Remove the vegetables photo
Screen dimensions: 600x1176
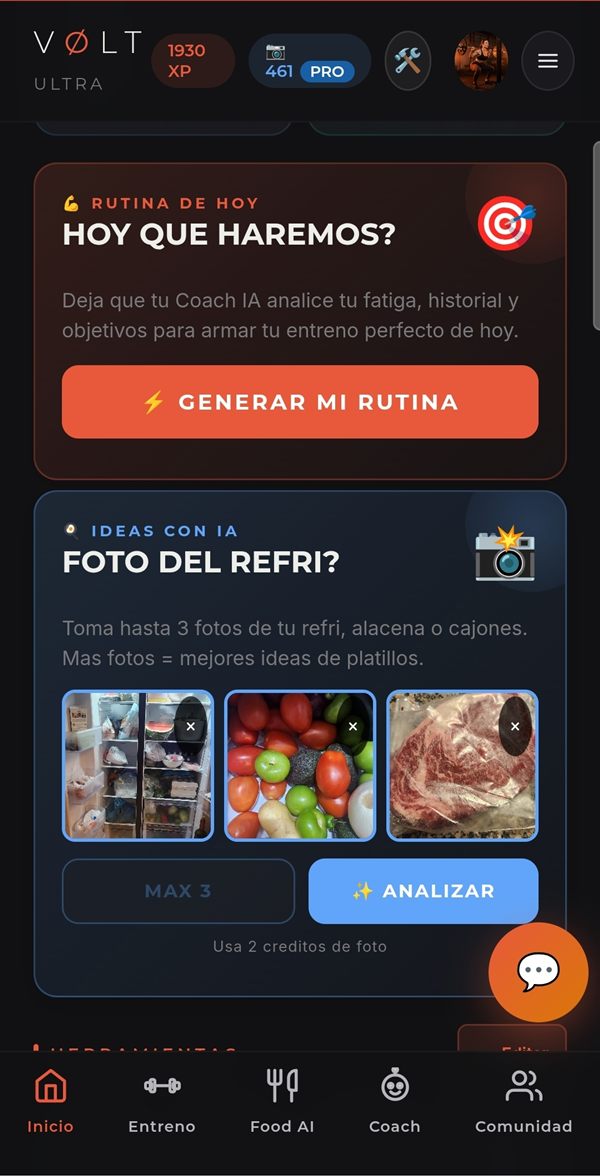point(352,726)
